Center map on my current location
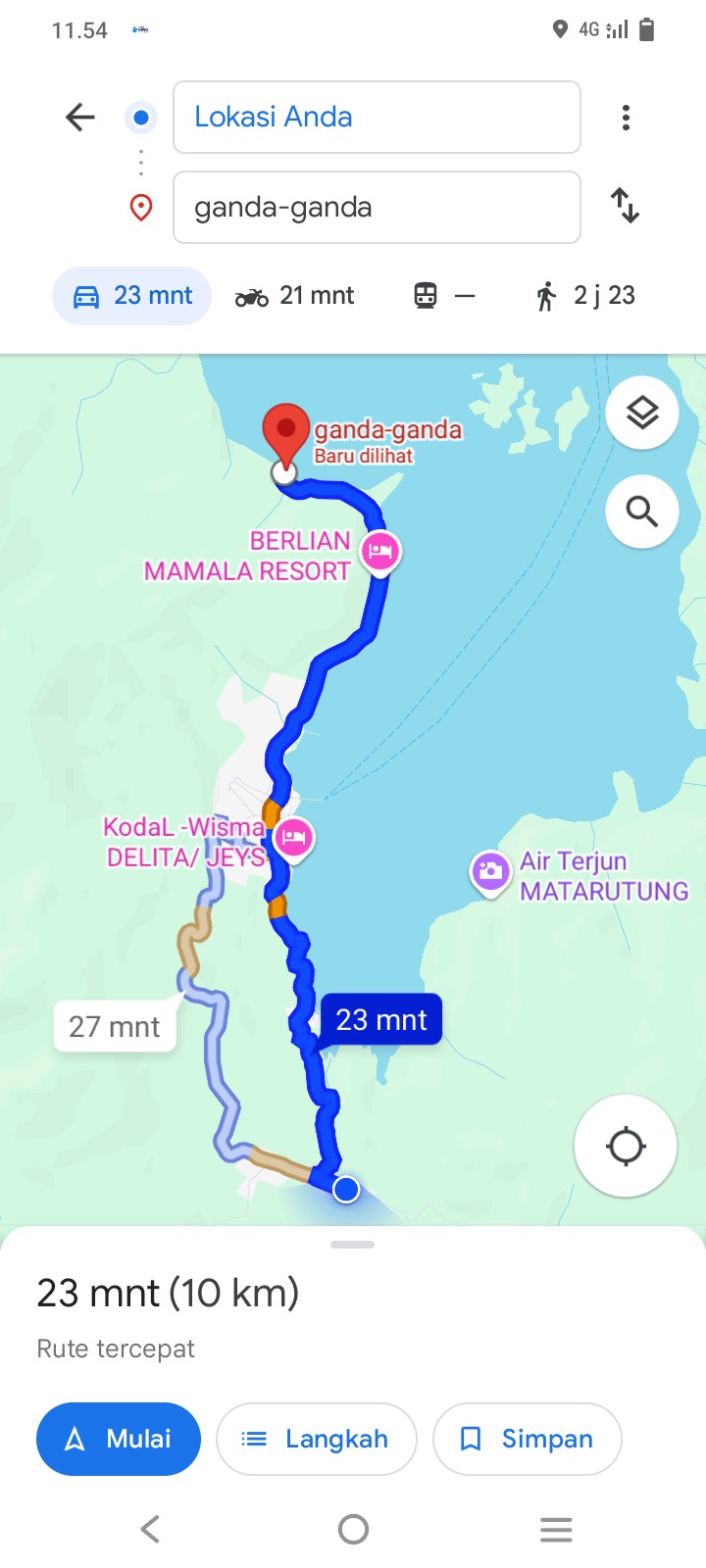 (626, 1146)
